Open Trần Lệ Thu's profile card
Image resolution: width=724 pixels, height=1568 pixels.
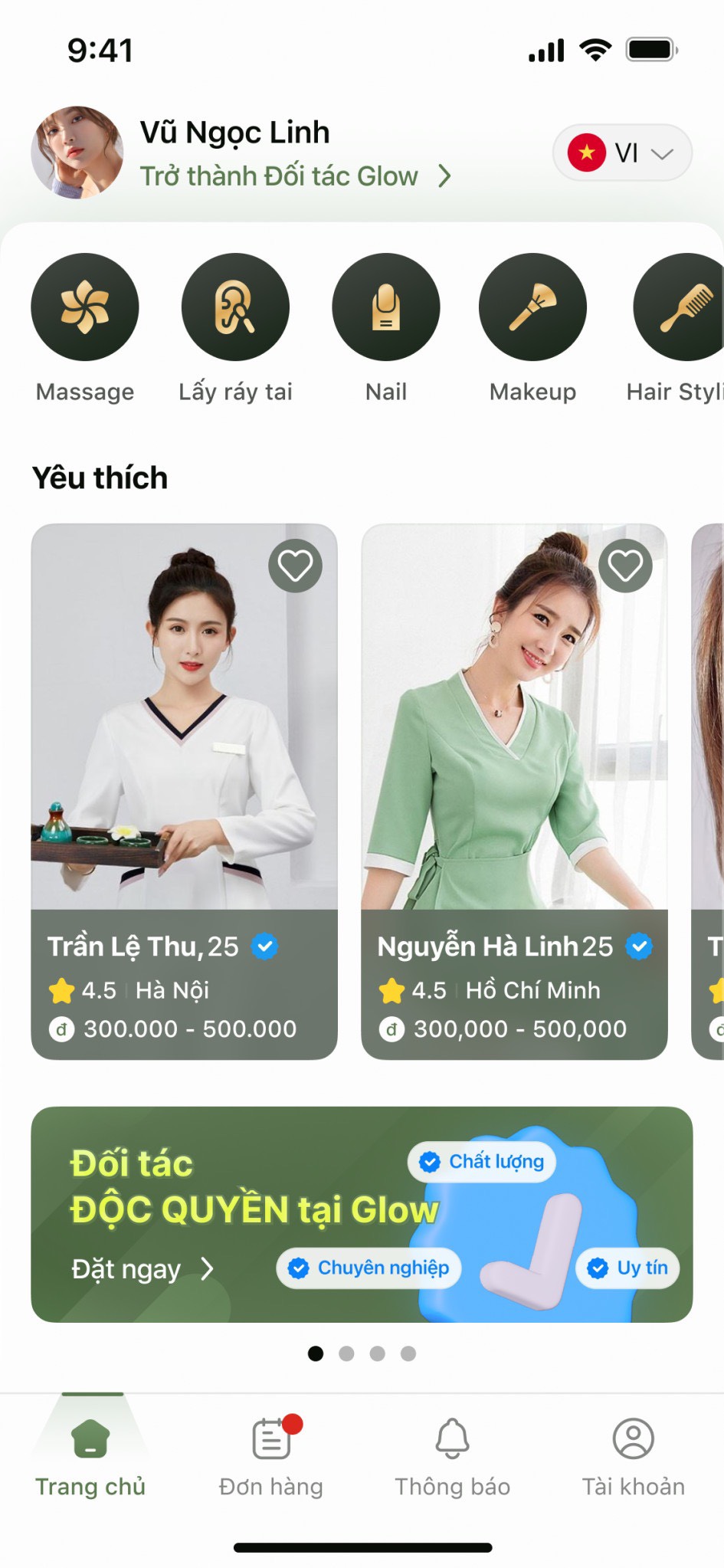tap(184, 792)
